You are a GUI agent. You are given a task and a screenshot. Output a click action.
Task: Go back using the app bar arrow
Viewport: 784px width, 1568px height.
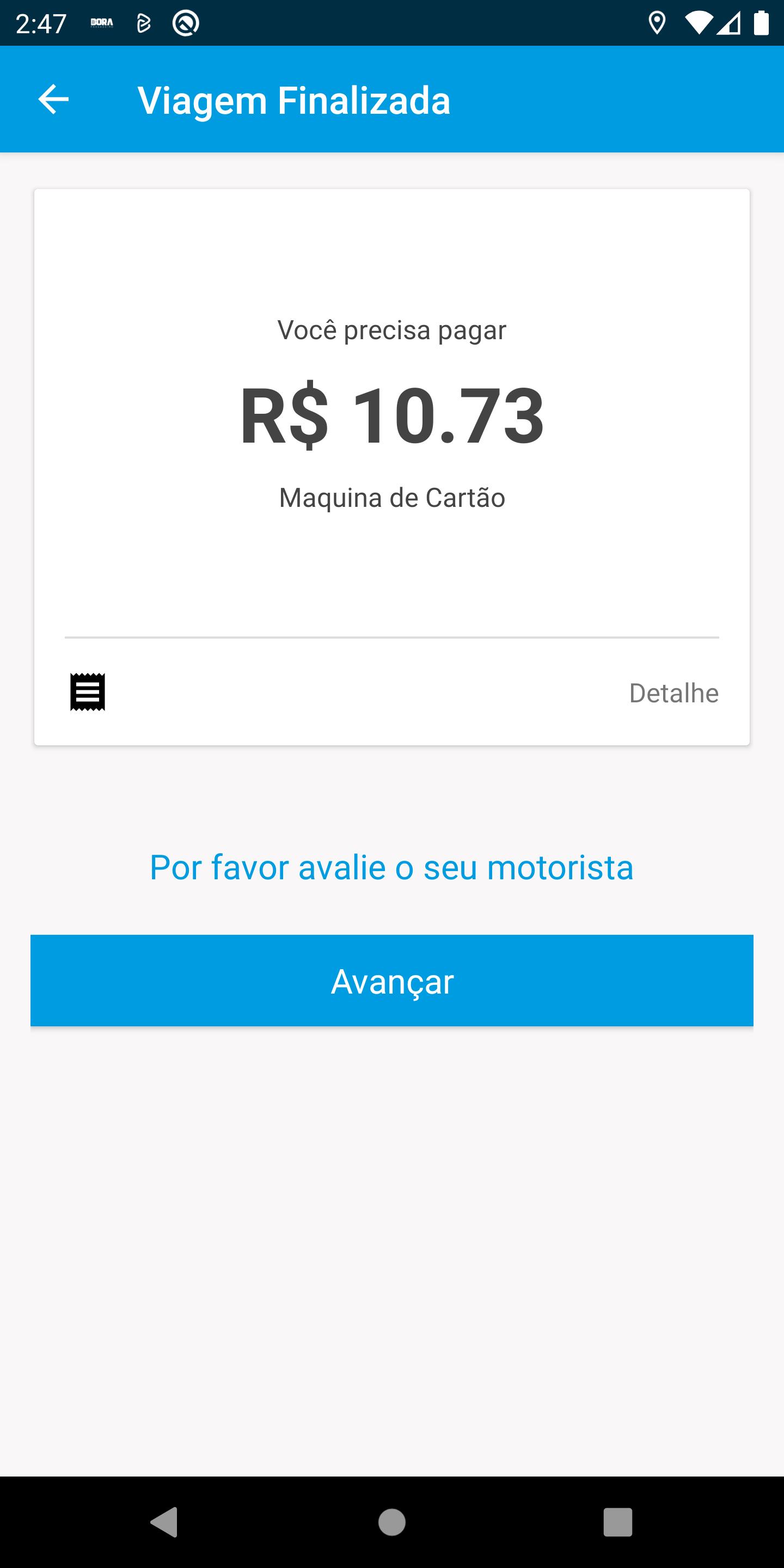click(53, 99)
